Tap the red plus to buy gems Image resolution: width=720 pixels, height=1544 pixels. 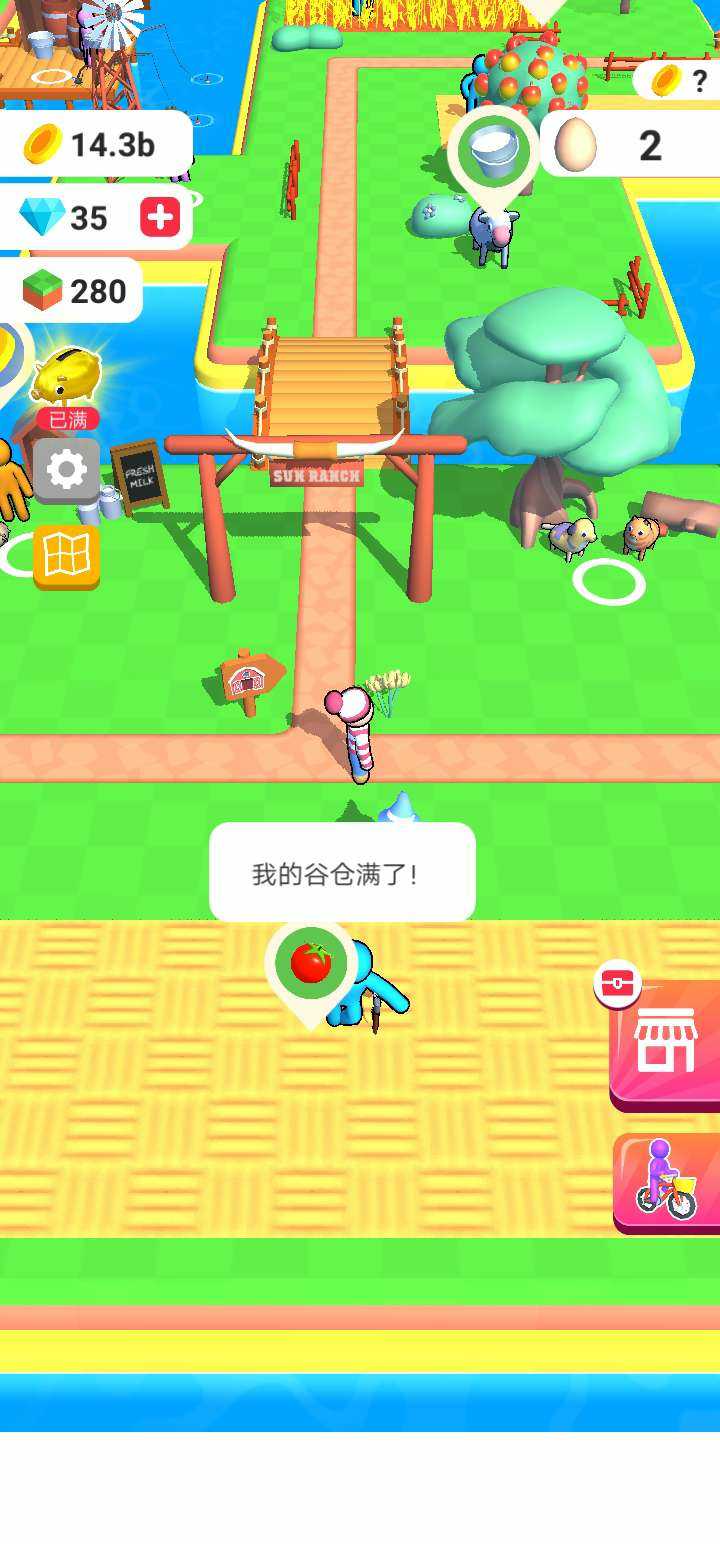pyautogui.click(x=160, y=217)
